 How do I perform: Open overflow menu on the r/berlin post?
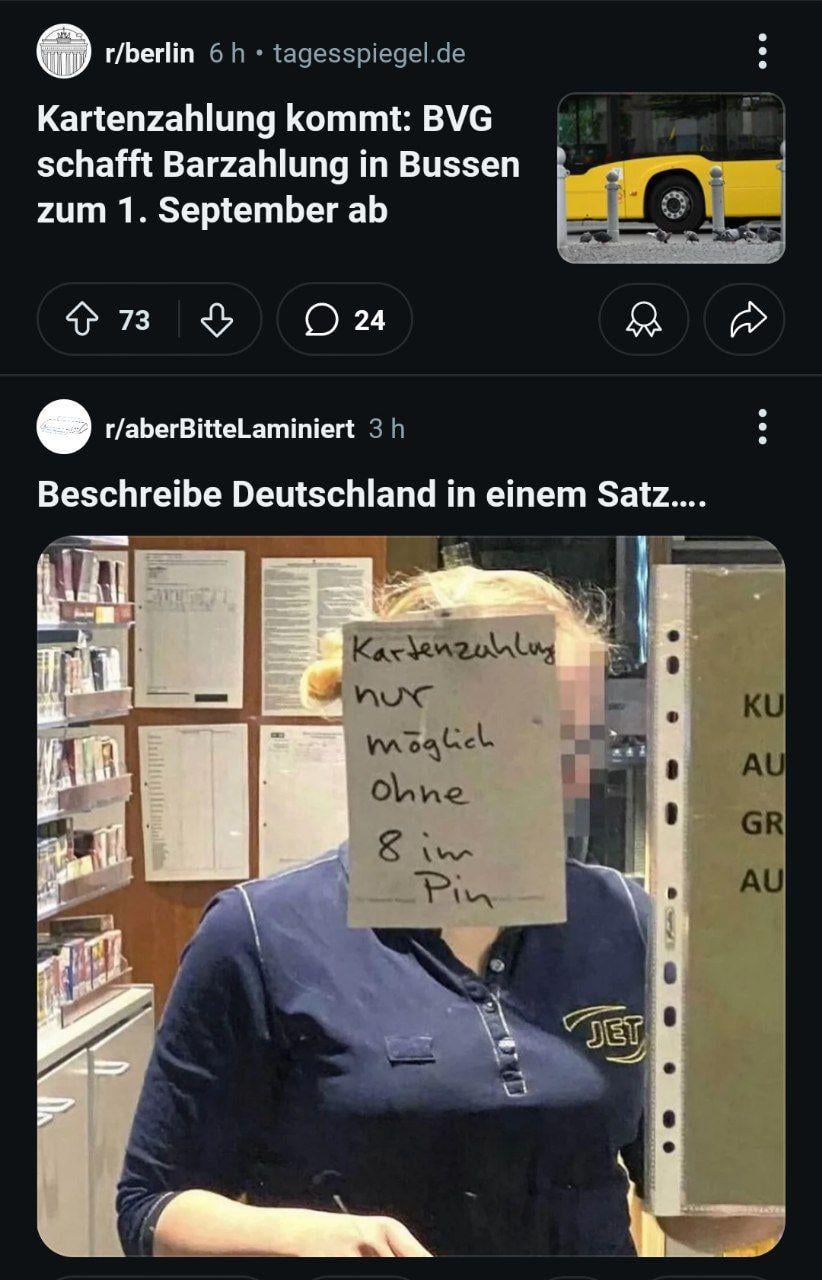762,52
